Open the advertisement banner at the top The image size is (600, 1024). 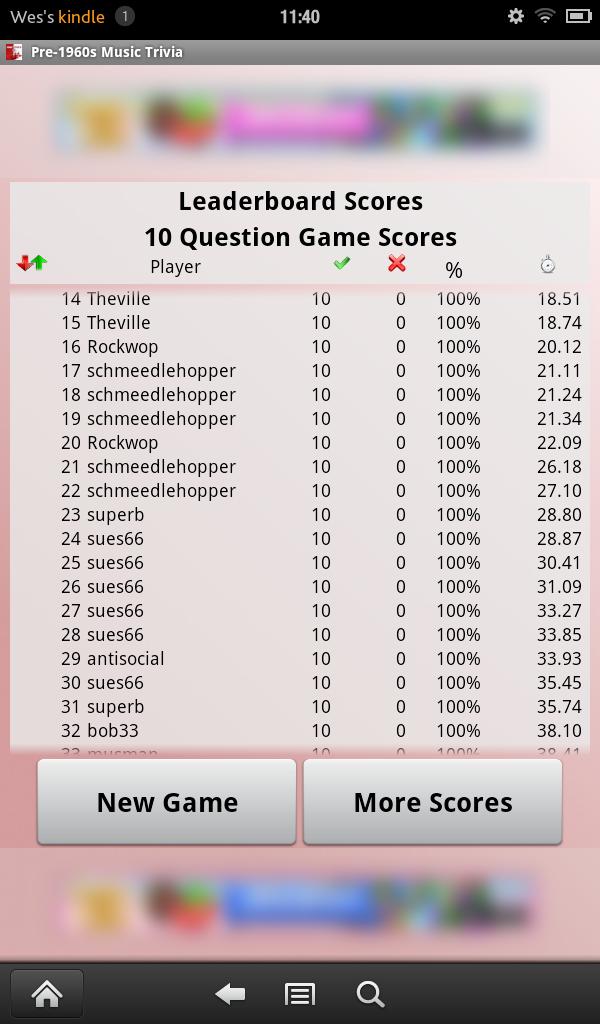coord(300,121)
